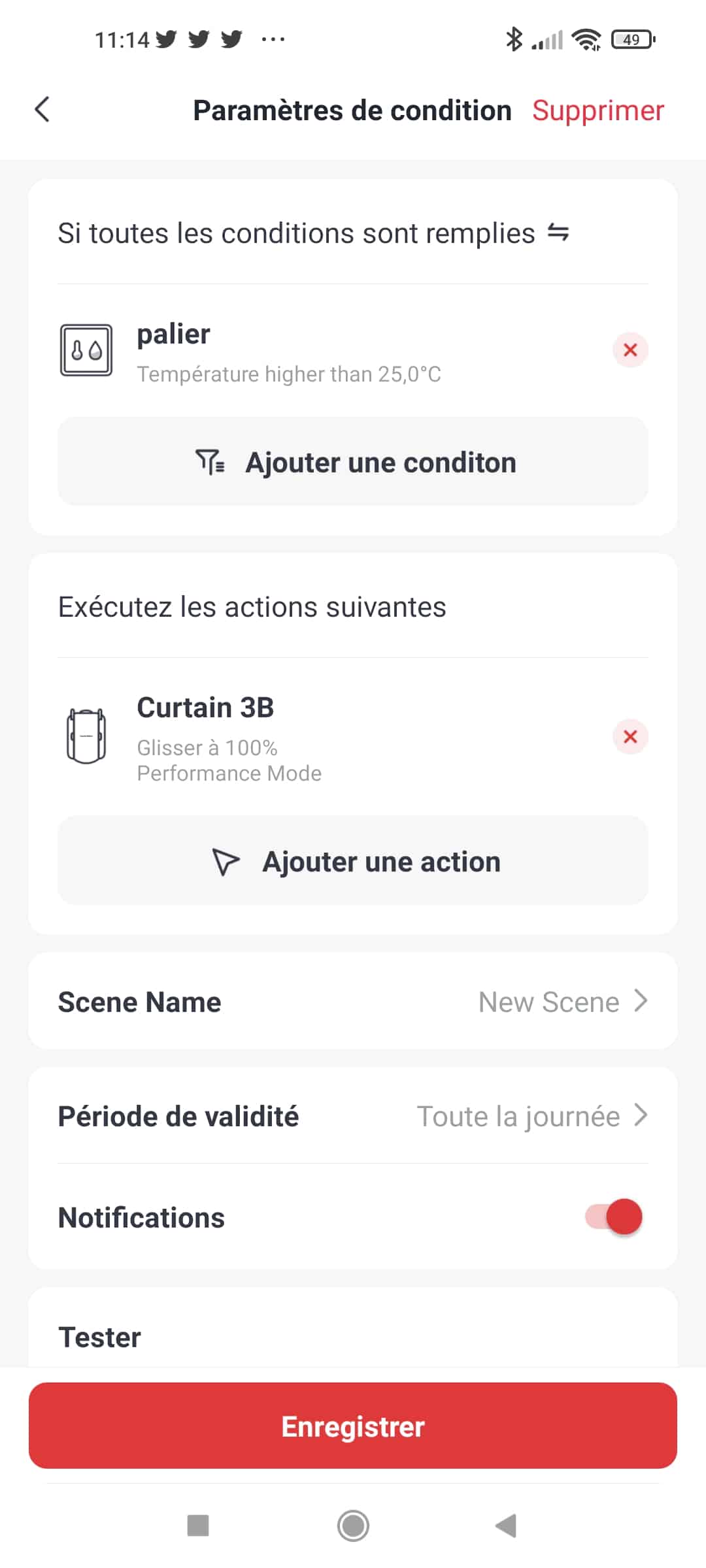Open recent apps from the navigation bar
The height and width of the screenshot is (1568, 706).
(198, 1526)
